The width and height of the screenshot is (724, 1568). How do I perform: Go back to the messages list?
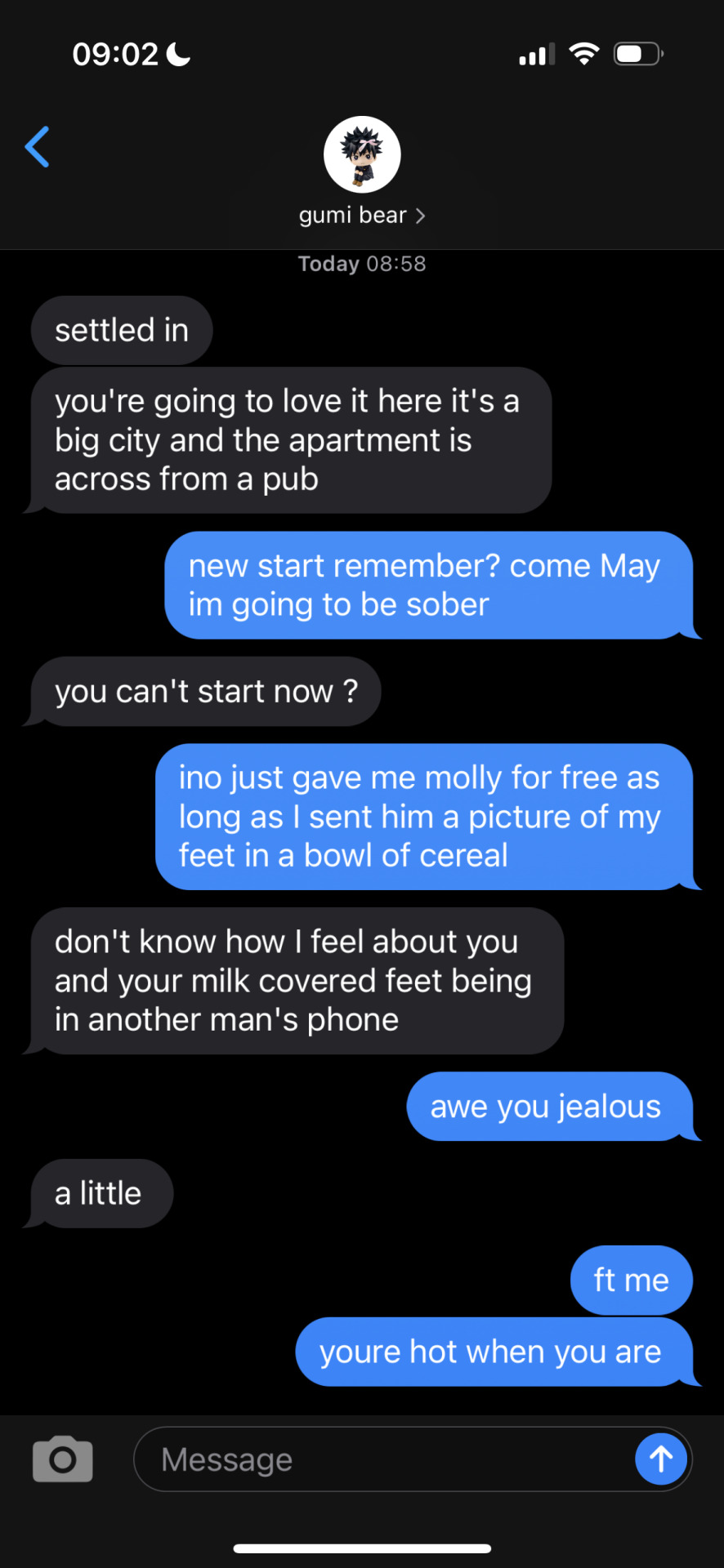tap(38, 147)
